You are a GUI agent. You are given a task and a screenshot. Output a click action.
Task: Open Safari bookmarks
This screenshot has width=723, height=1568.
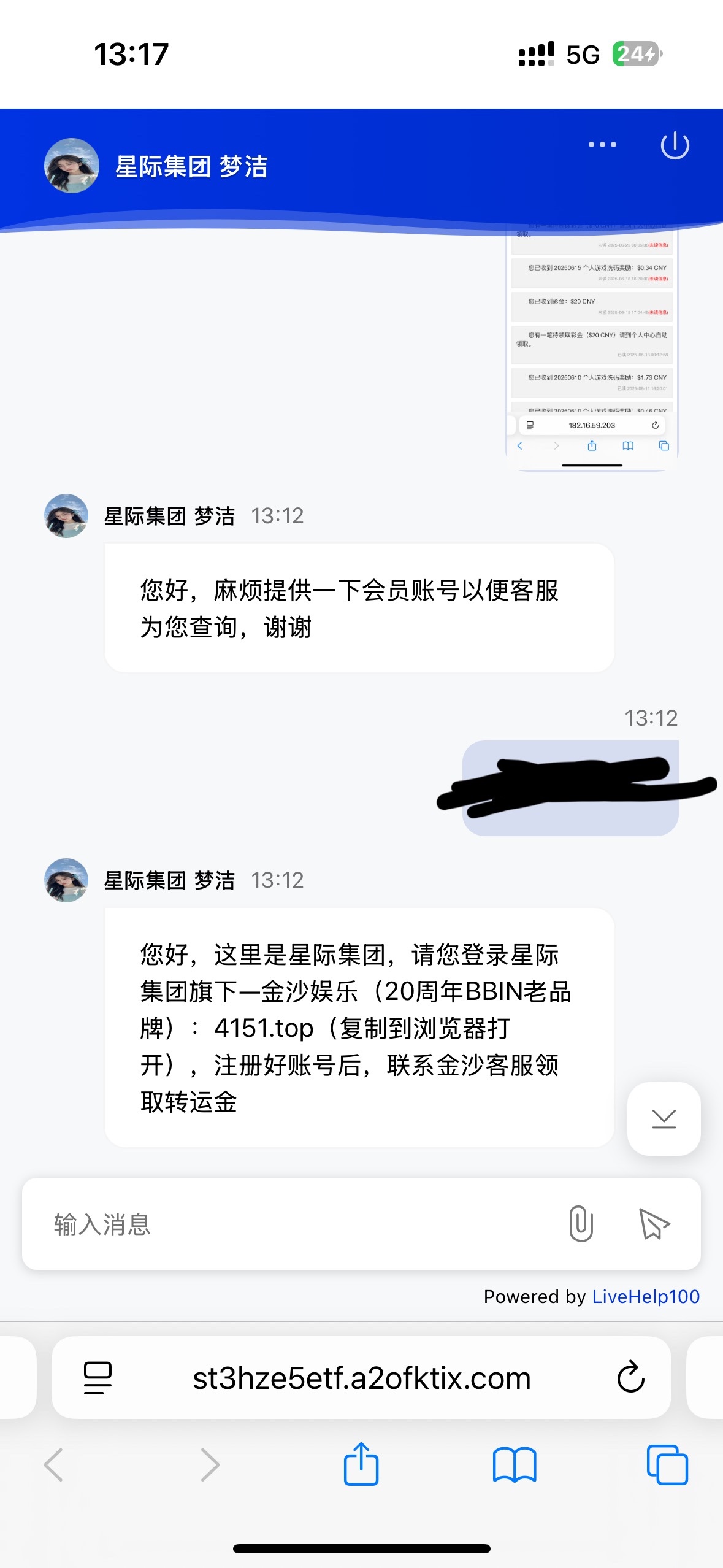(514, 1464)
